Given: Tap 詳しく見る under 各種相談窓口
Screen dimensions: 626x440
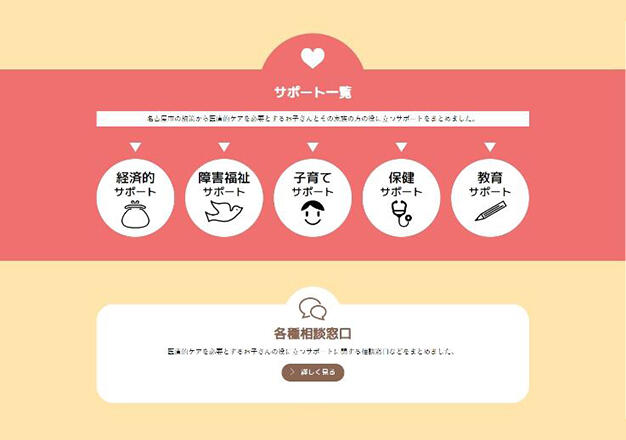Looking at the screenshot, I should point(313,372).
